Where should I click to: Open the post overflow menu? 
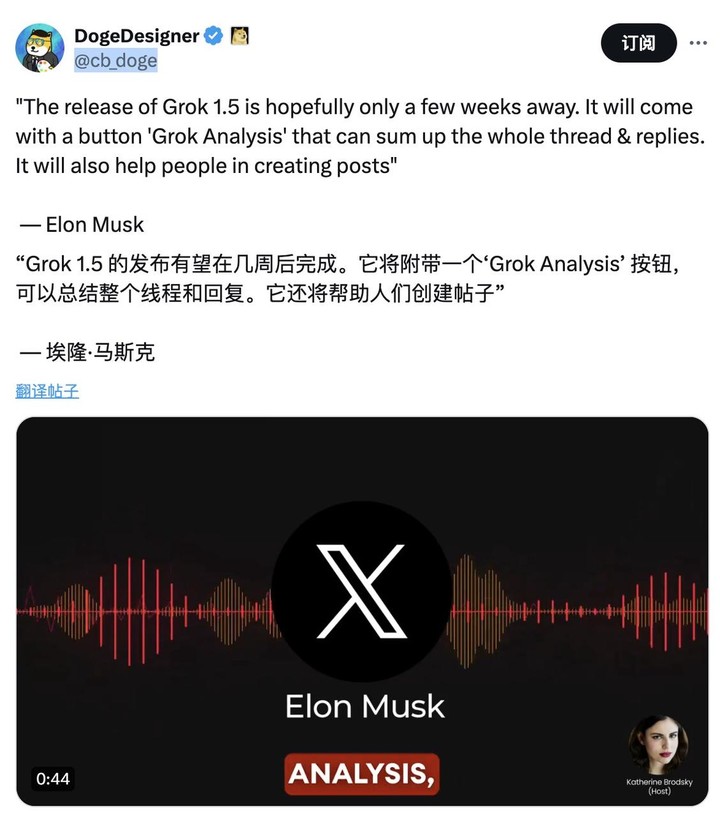pyautogui.click(x=698, y=43)
